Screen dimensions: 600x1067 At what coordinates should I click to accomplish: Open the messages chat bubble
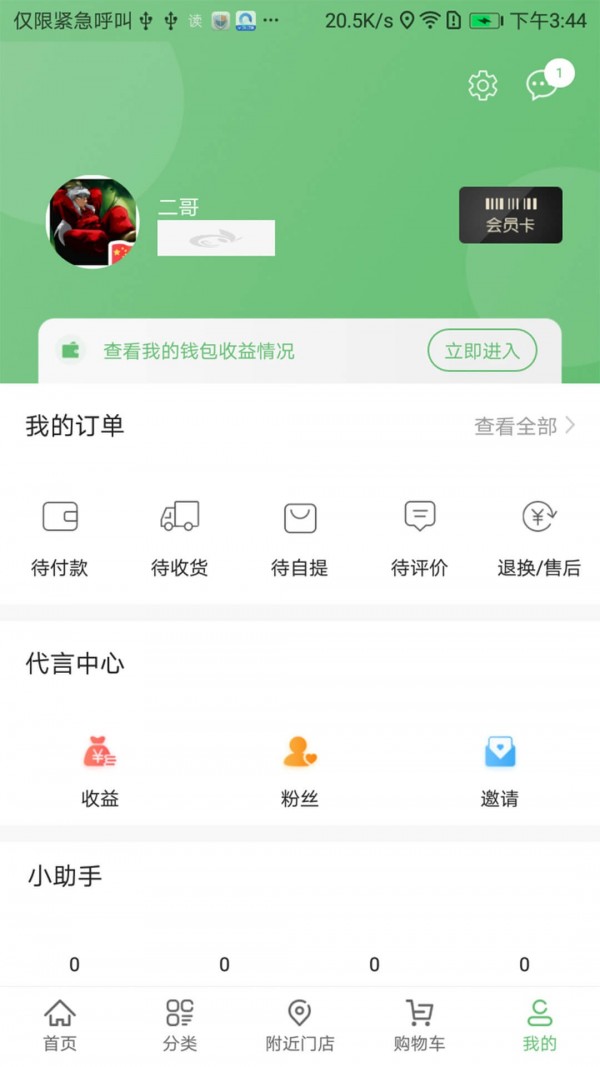point(543,85)
